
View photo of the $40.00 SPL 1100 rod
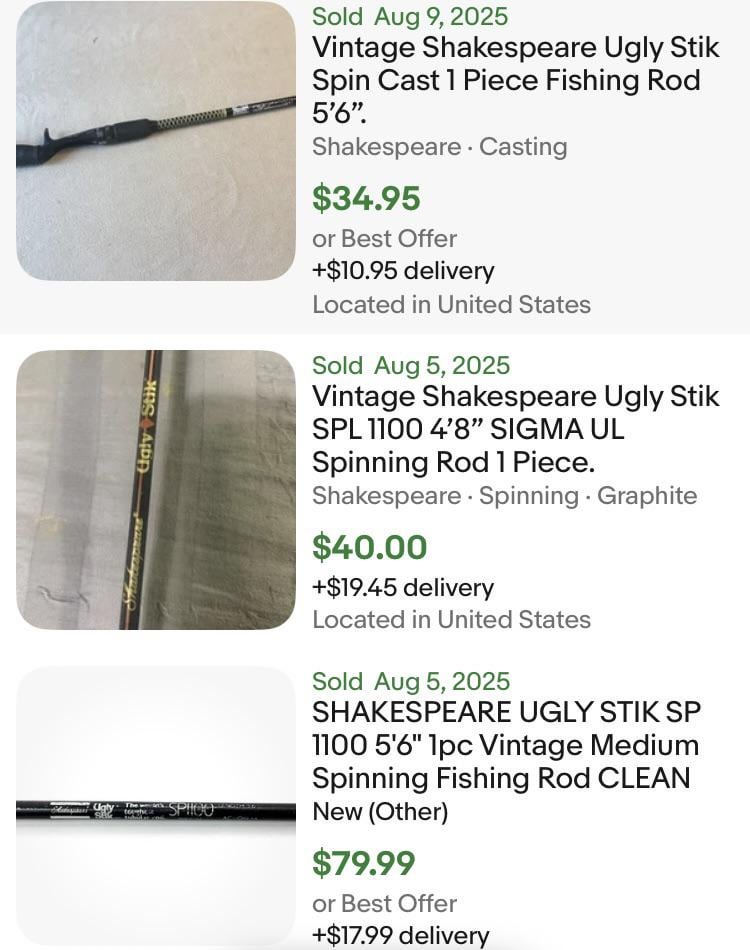click(156, 490)
